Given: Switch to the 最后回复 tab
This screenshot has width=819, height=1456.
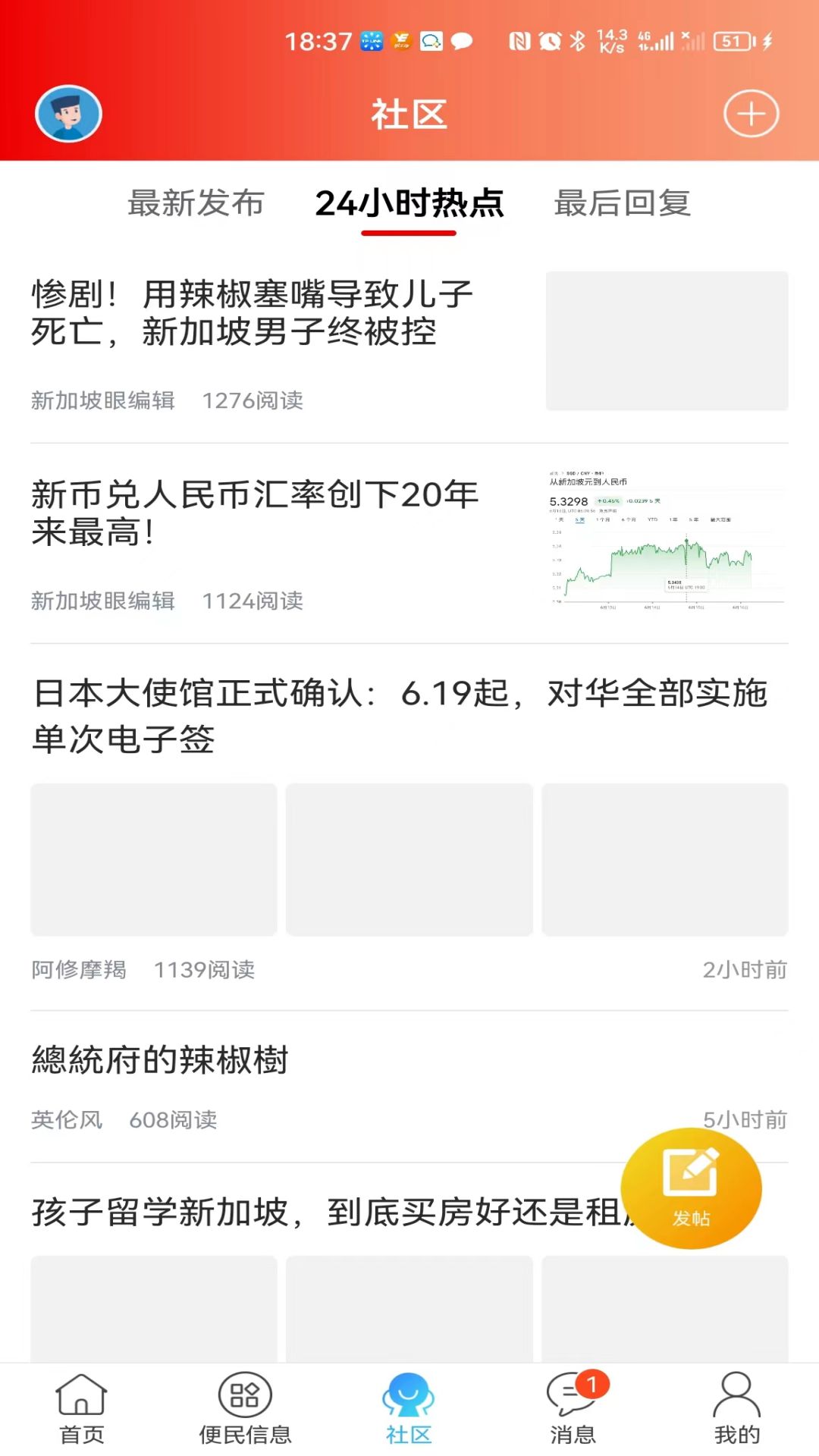Looking at the screenshot, I should tap(622, 203).
